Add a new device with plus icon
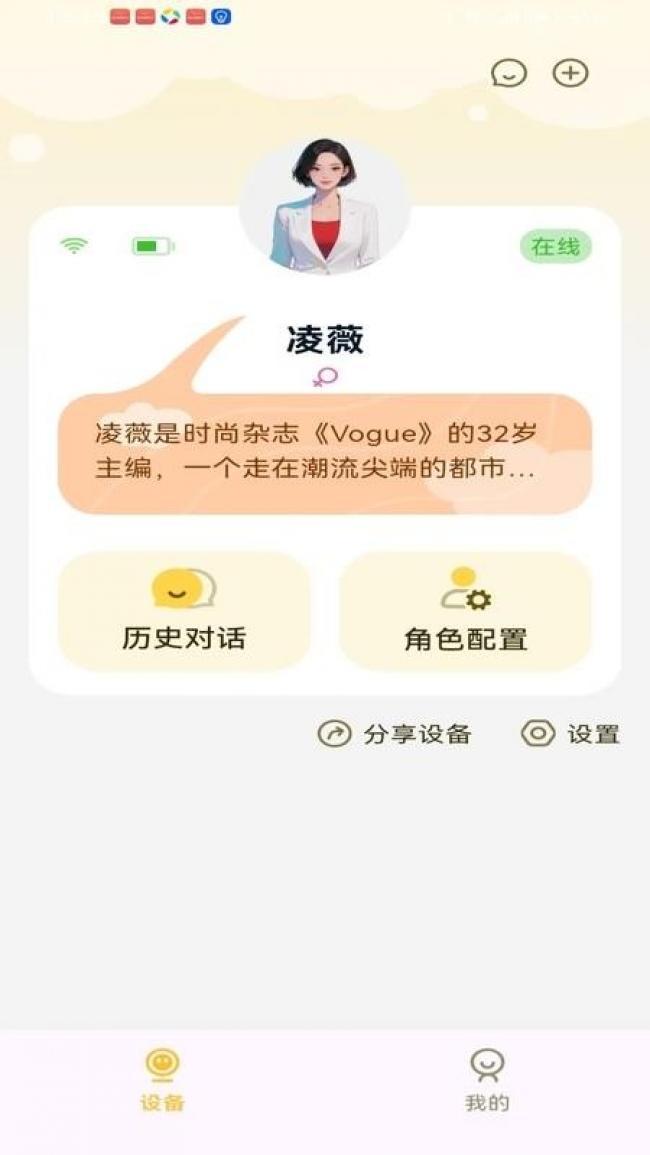The width and height of the screenshot is (650, 1155). 571,73
